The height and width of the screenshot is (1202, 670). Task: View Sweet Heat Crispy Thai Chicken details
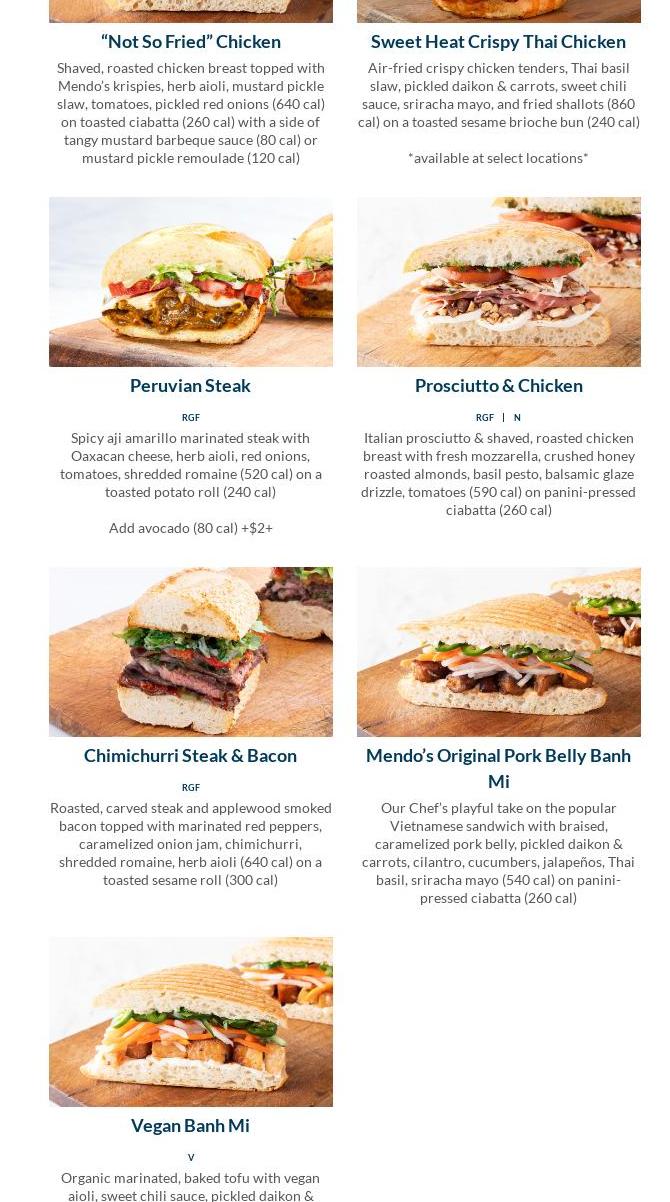(498, 41)
